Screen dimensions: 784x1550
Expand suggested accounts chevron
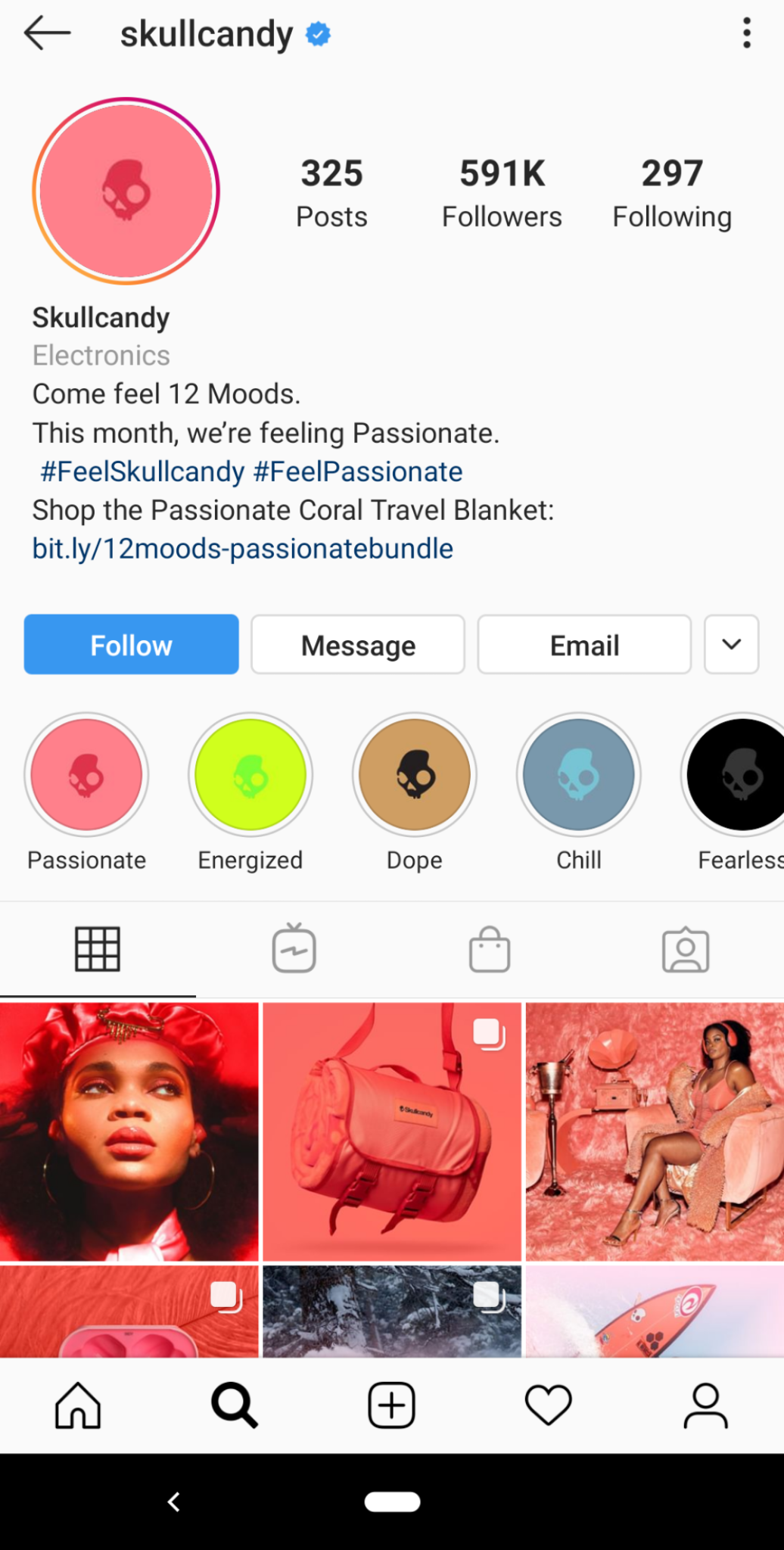coord(731,645)
